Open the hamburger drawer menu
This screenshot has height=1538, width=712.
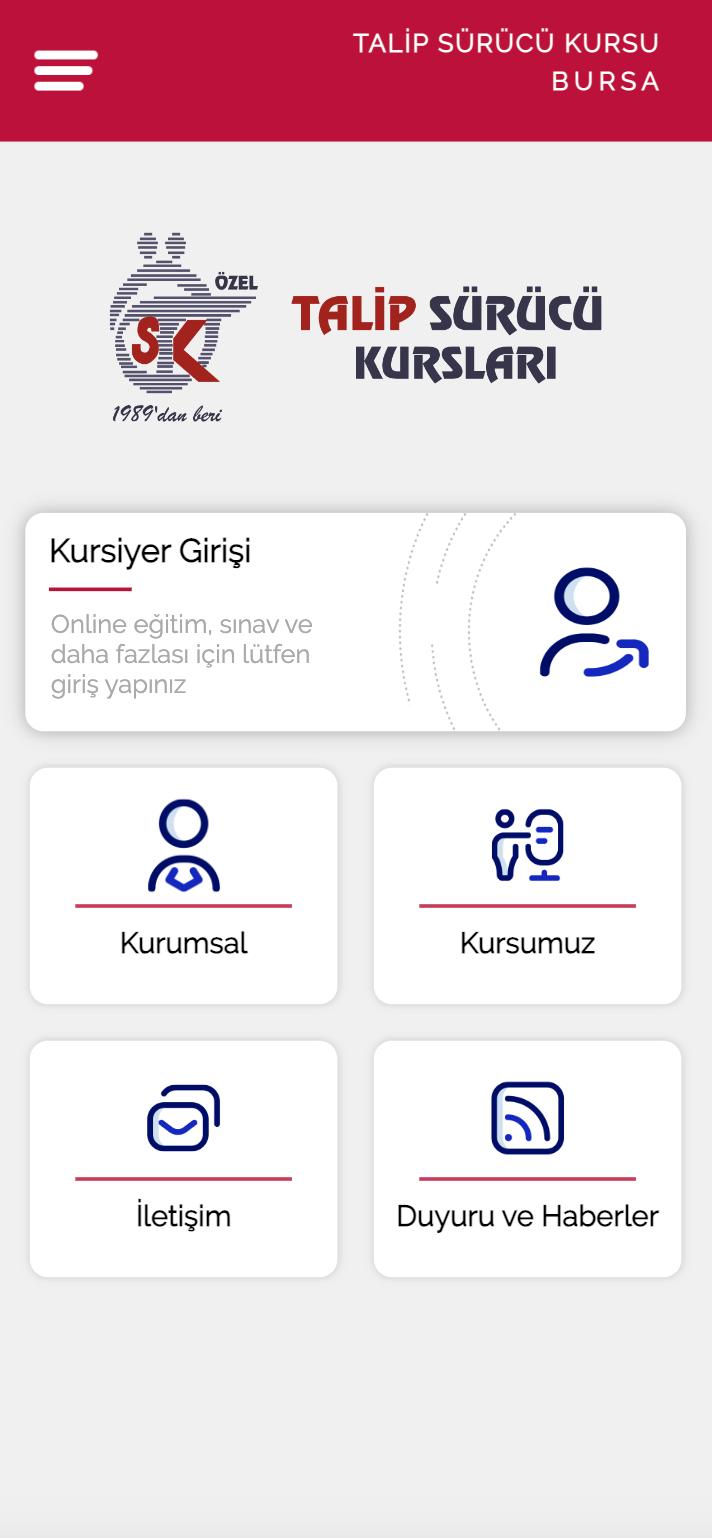66,71
